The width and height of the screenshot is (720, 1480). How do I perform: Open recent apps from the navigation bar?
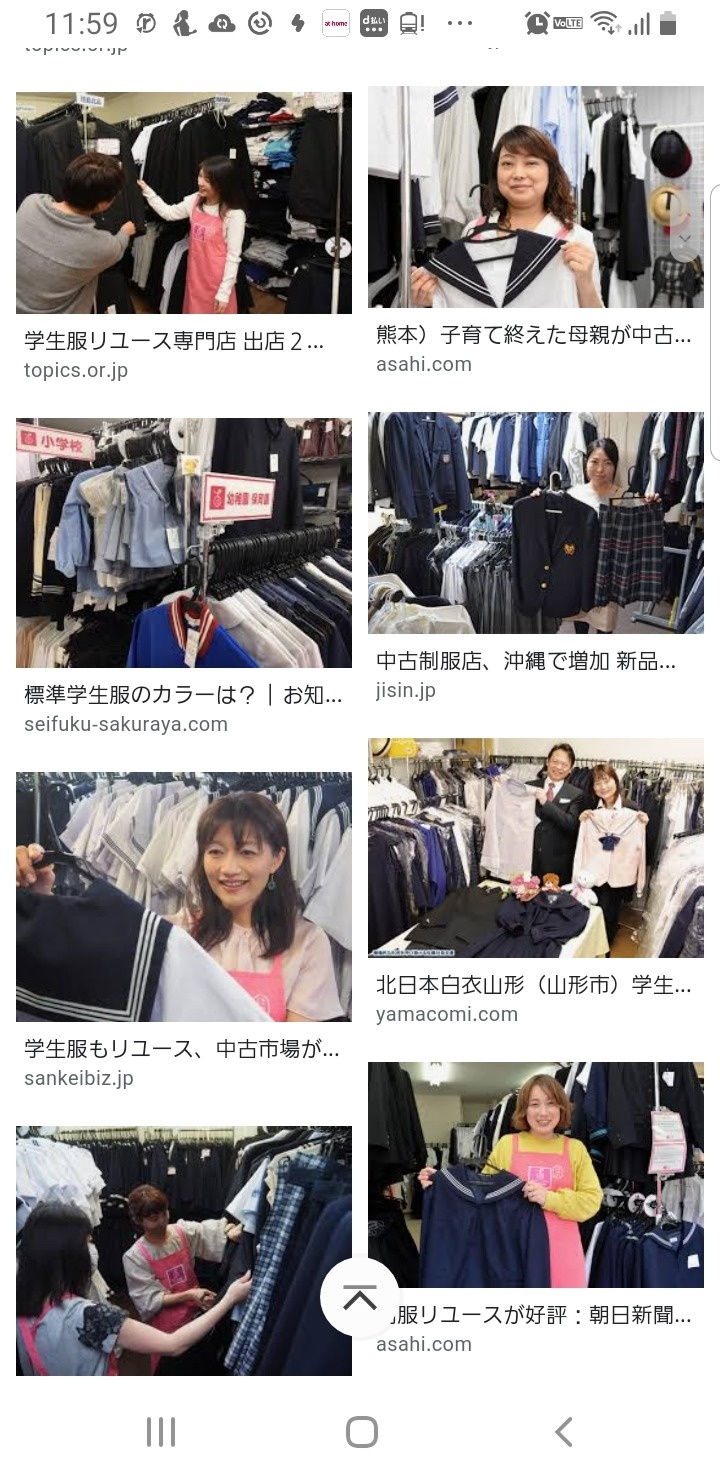(x=160, y=1432)
